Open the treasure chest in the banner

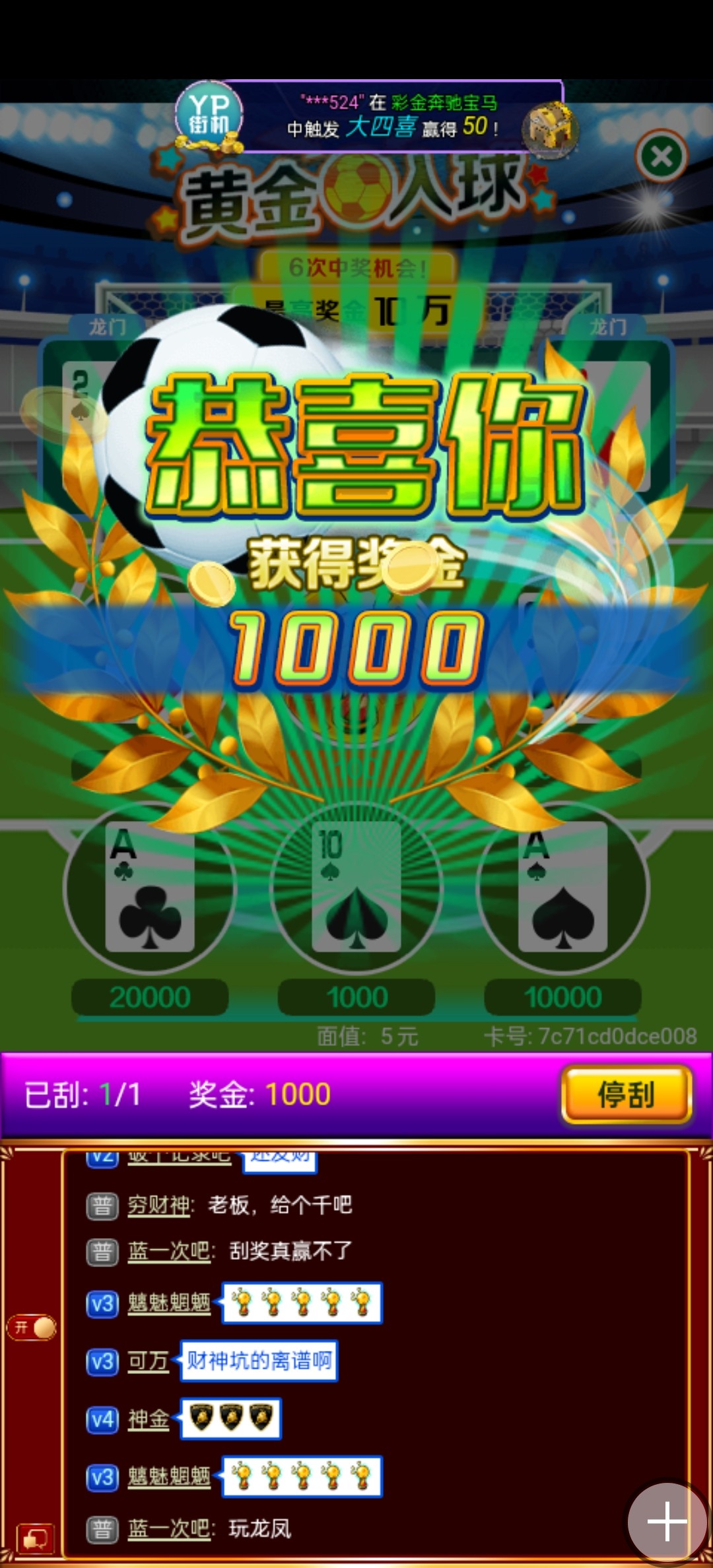(550, 129)
